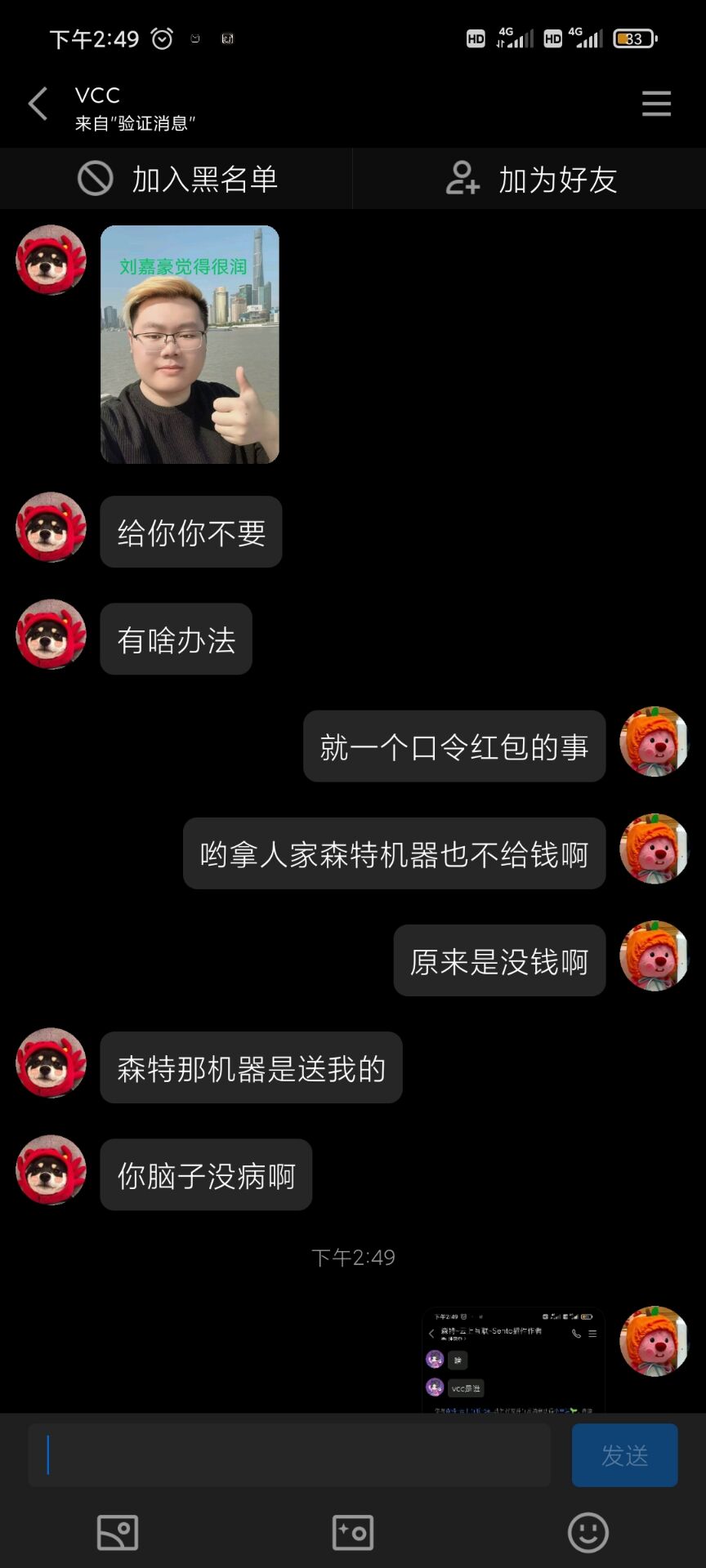This screenshot has height=1568, width=706.
Task: Focus the message input field
Action: pos(288,1455)
